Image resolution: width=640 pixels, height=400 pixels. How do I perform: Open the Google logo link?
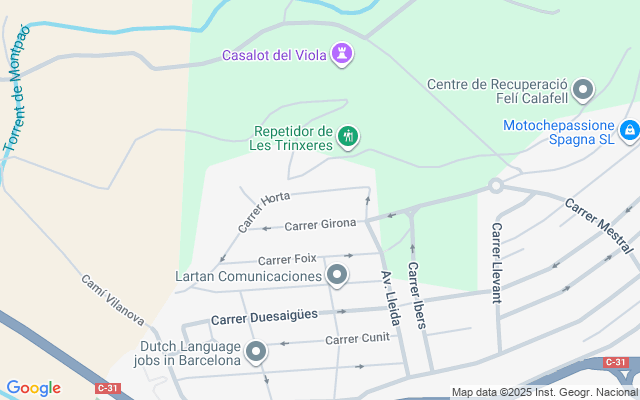click(x=33, y=388)
